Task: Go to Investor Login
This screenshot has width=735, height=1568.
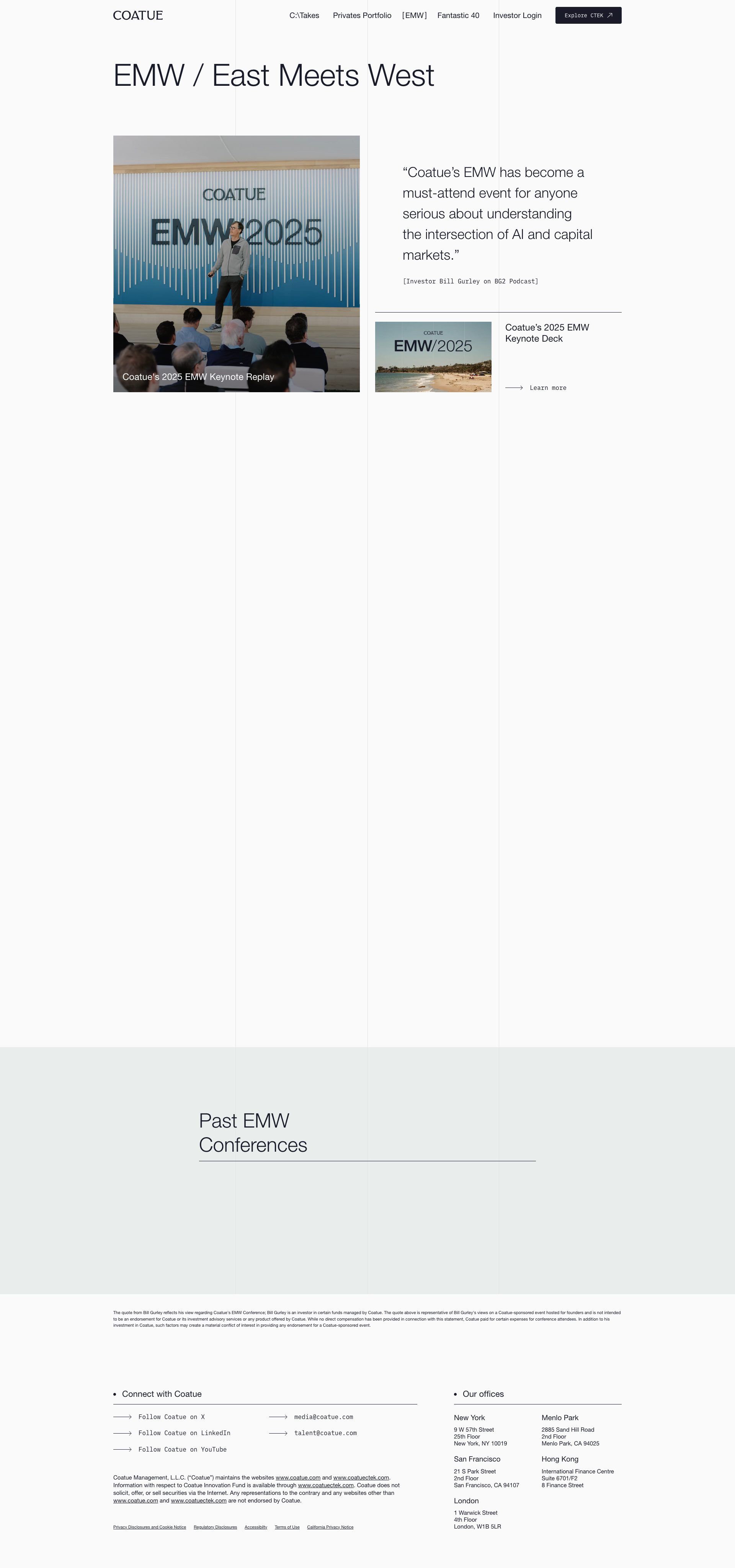Action: pos(516,15)
